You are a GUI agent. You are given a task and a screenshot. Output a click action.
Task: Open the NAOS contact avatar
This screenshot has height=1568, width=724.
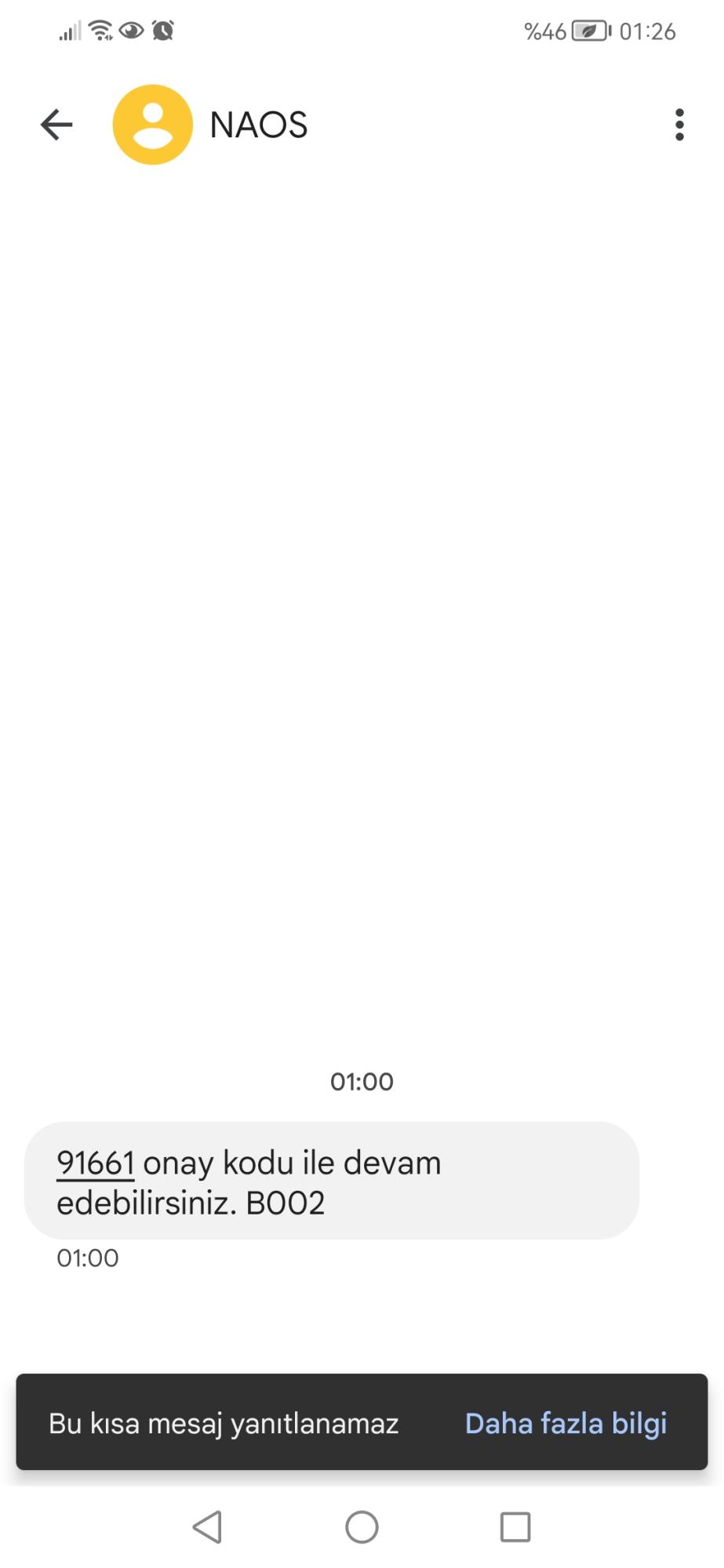[153, 125]
